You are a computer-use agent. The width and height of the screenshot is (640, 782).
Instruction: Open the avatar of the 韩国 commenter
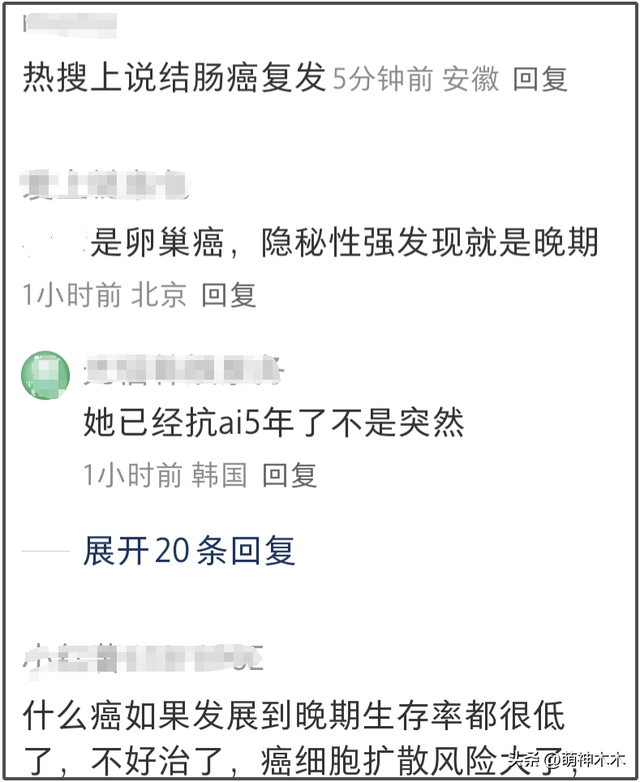[46, 376]
